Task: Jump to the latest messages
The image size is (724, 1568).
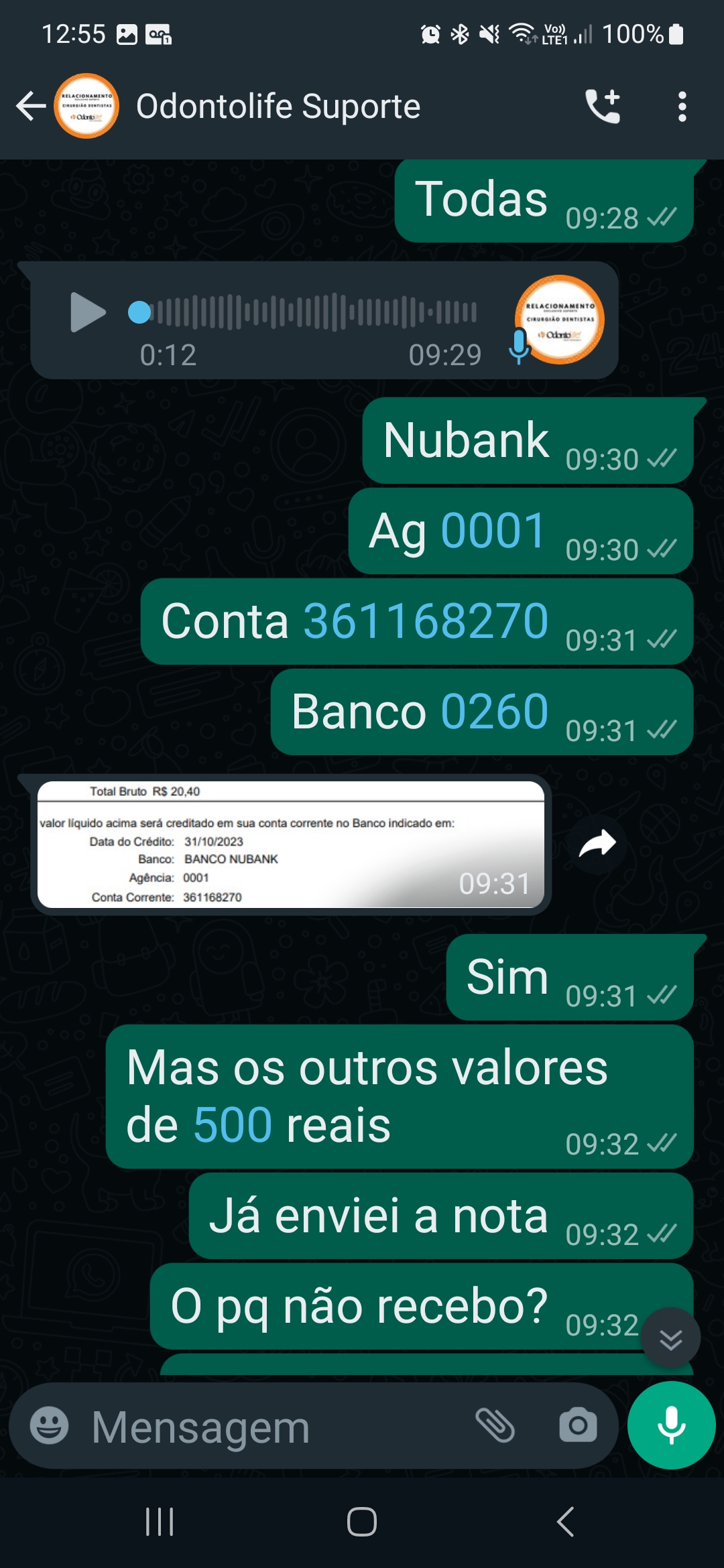Action: click(x=670, y=1338)
